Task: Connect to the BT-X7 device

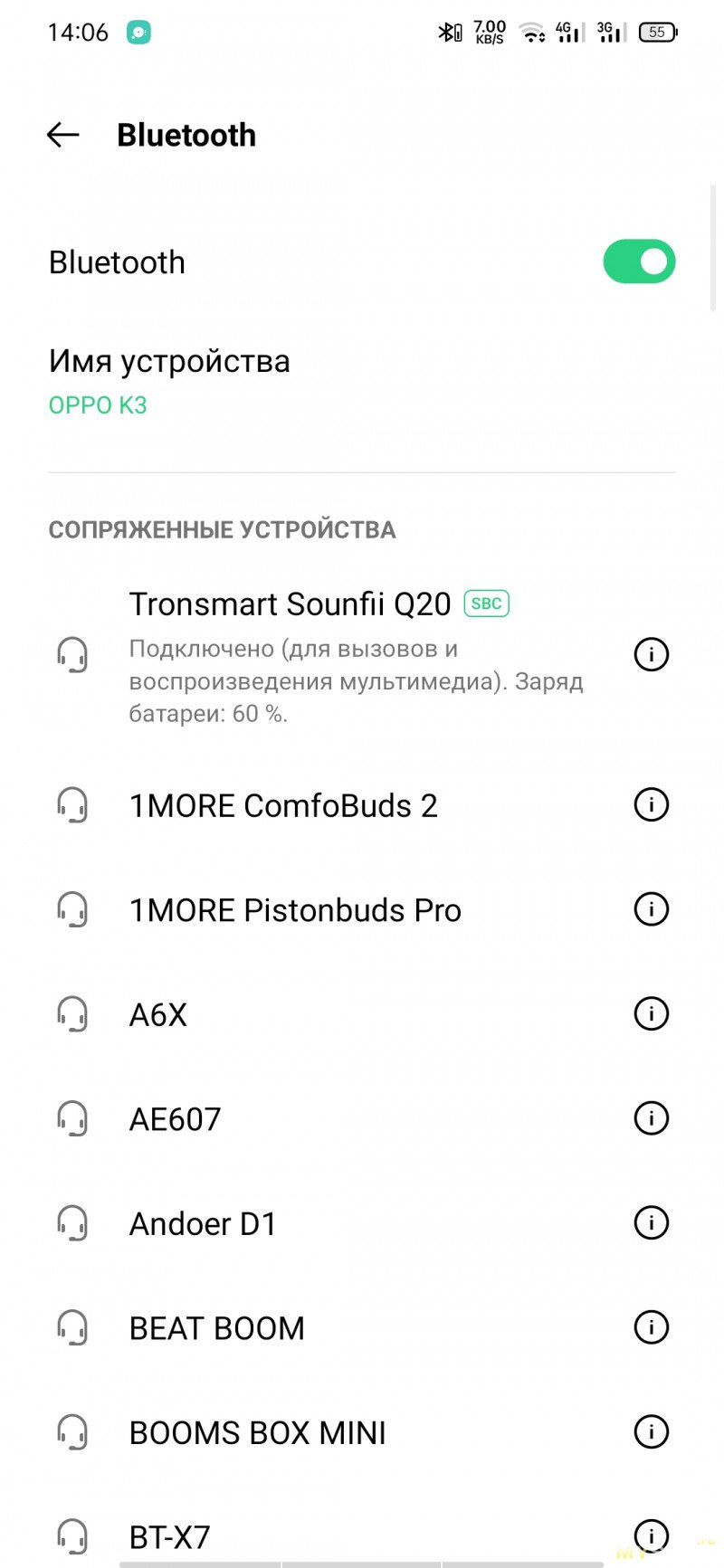Action: [170, 1537]
